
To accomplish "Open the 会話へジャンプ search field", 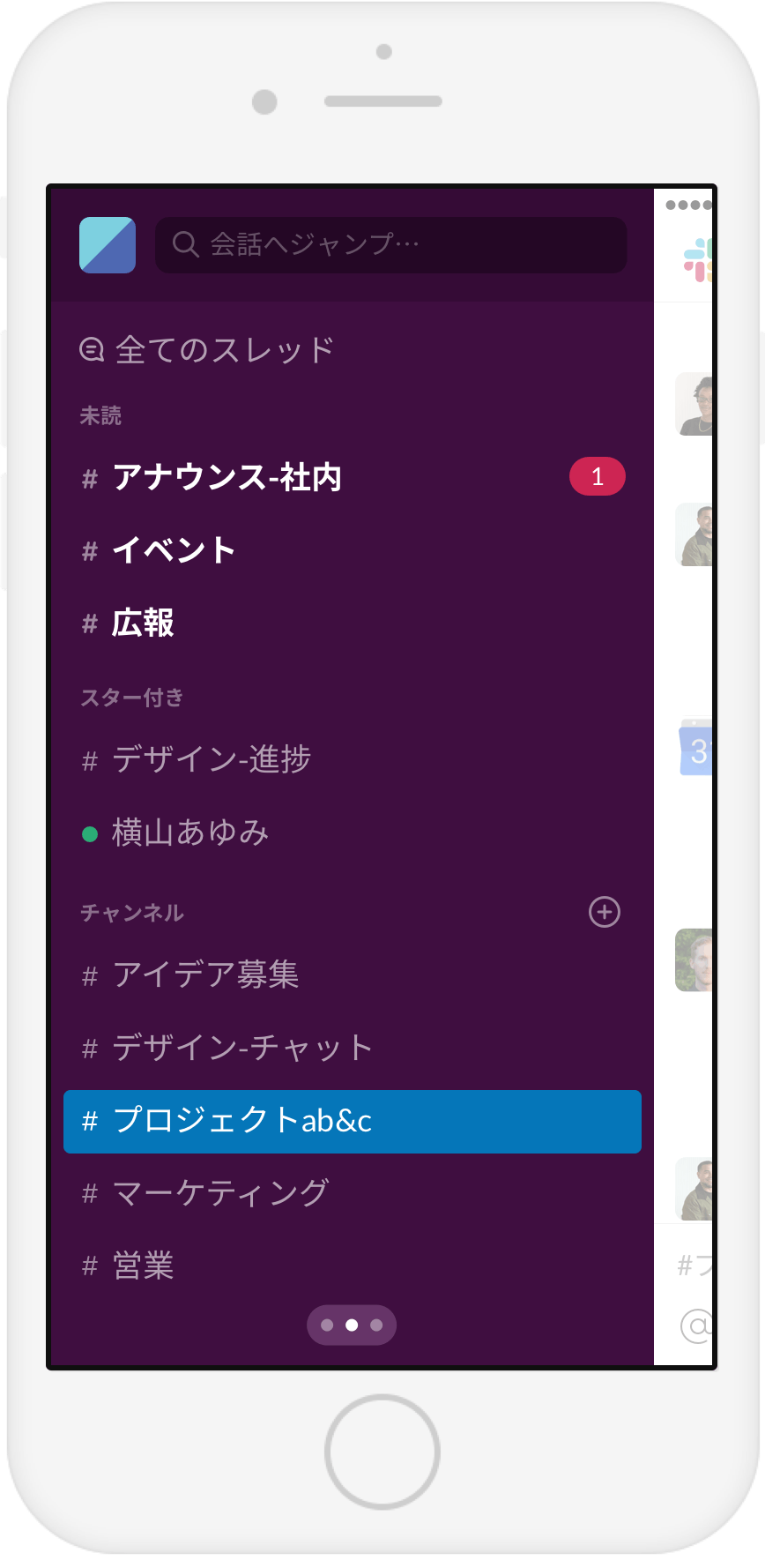I will click(x=390, y=244).
